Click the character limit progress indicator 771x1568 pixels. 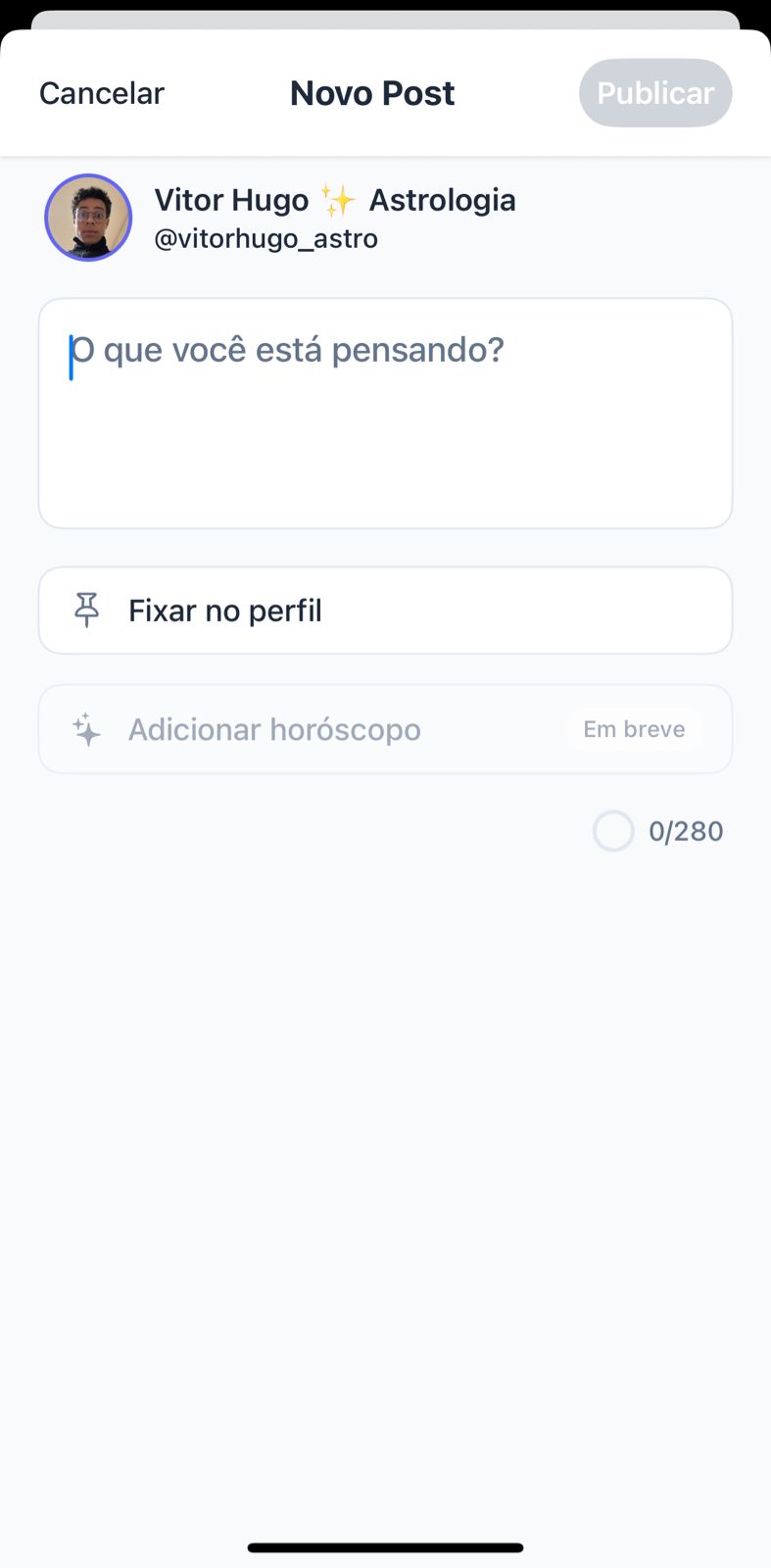point(613,830)
